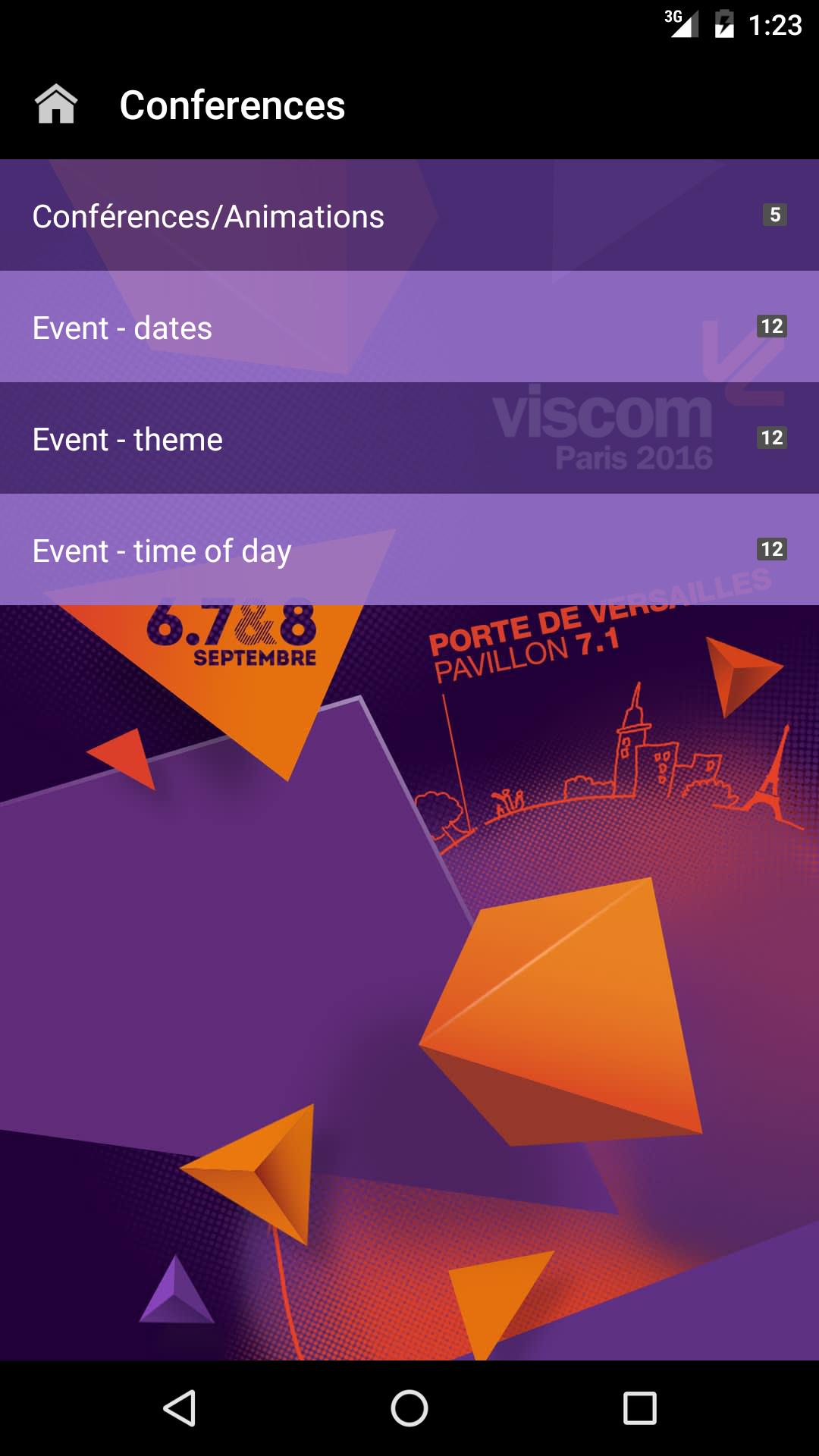Tap the badge showing 5 on Conférences/Animations
Screen dimensions: 819x1456
[x=773, y=215]
